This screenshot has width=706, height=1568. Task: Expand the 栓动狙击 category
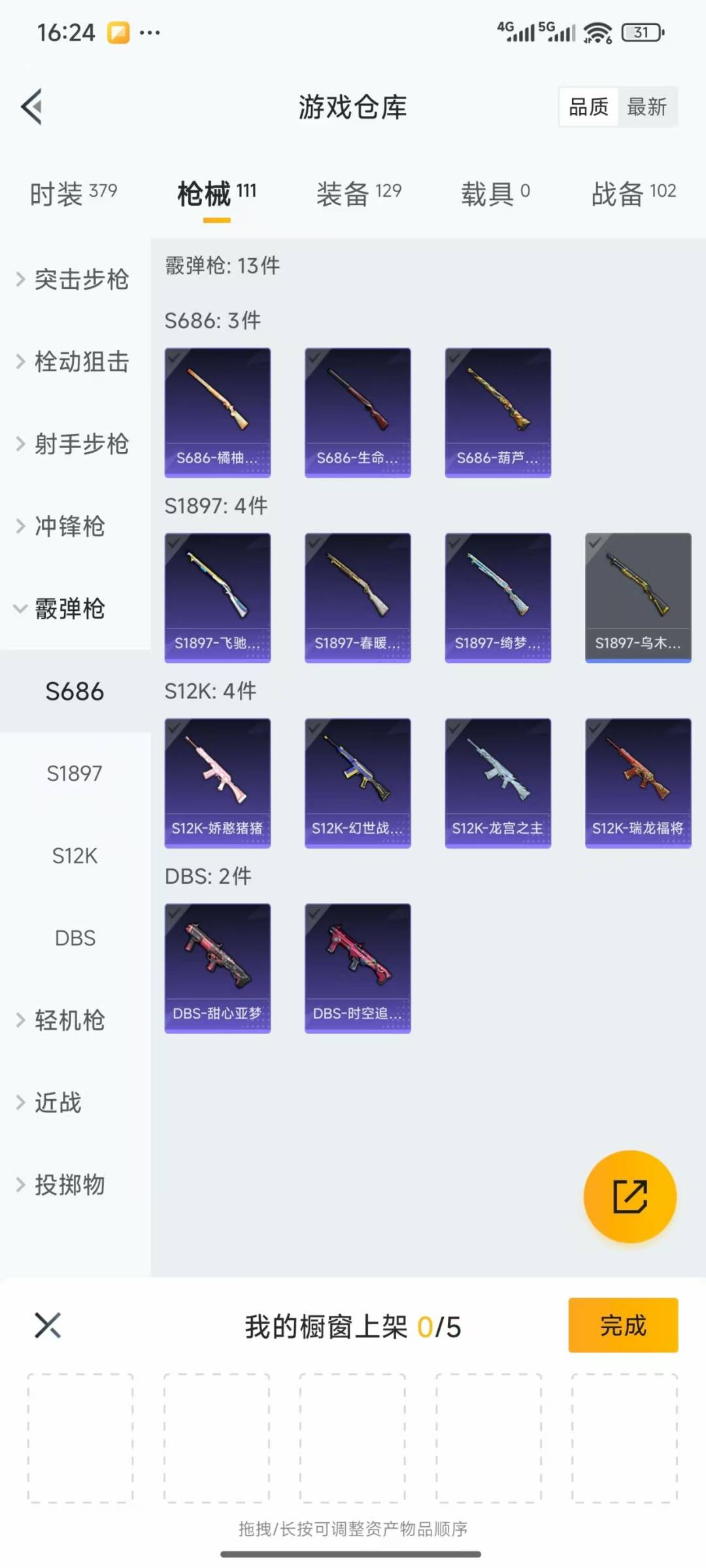pyautogui.click(x=74, y=361)
